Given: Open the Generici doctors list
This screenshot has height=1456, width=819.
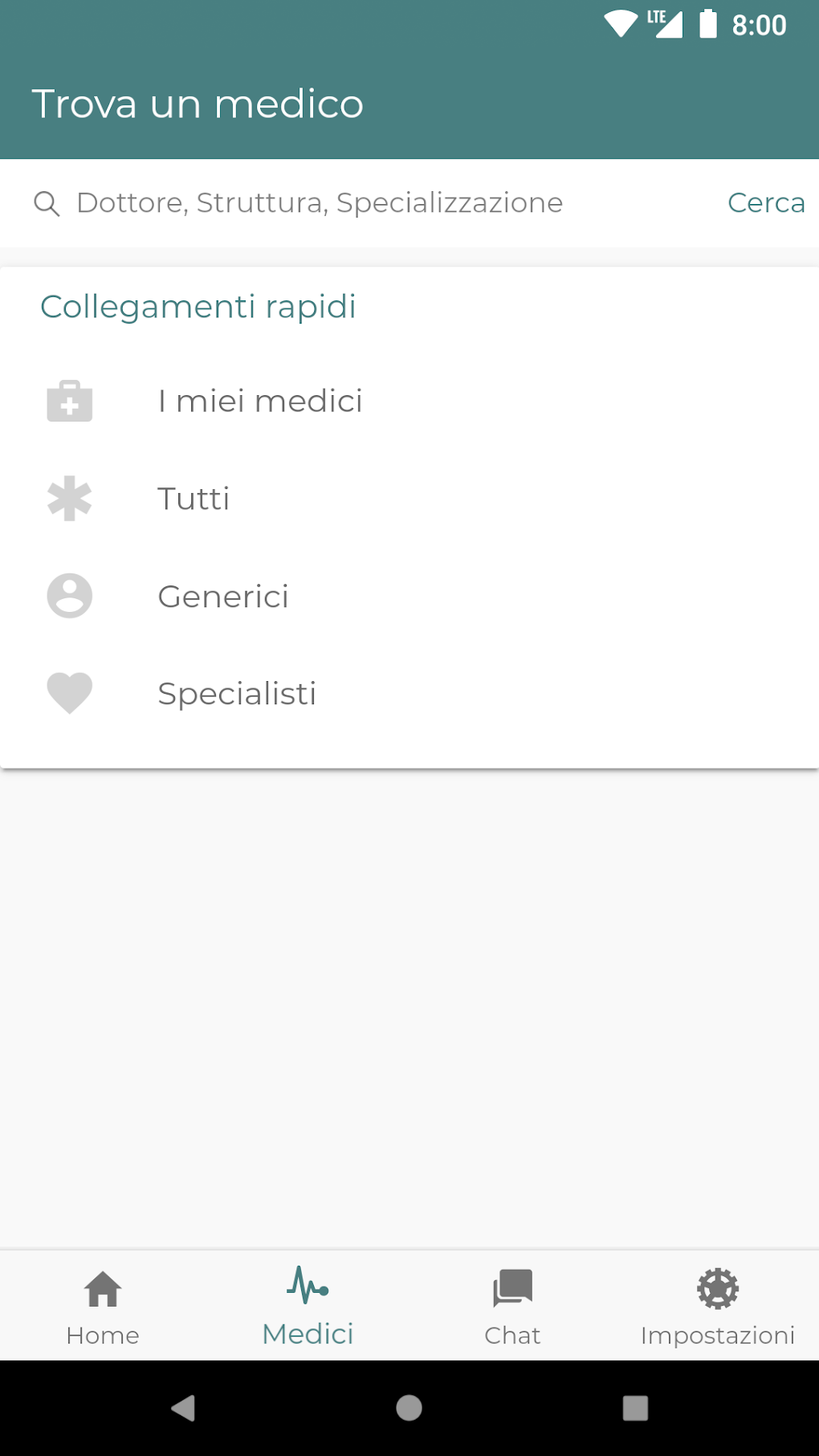Looking at the screenshot, I should 223,597.
